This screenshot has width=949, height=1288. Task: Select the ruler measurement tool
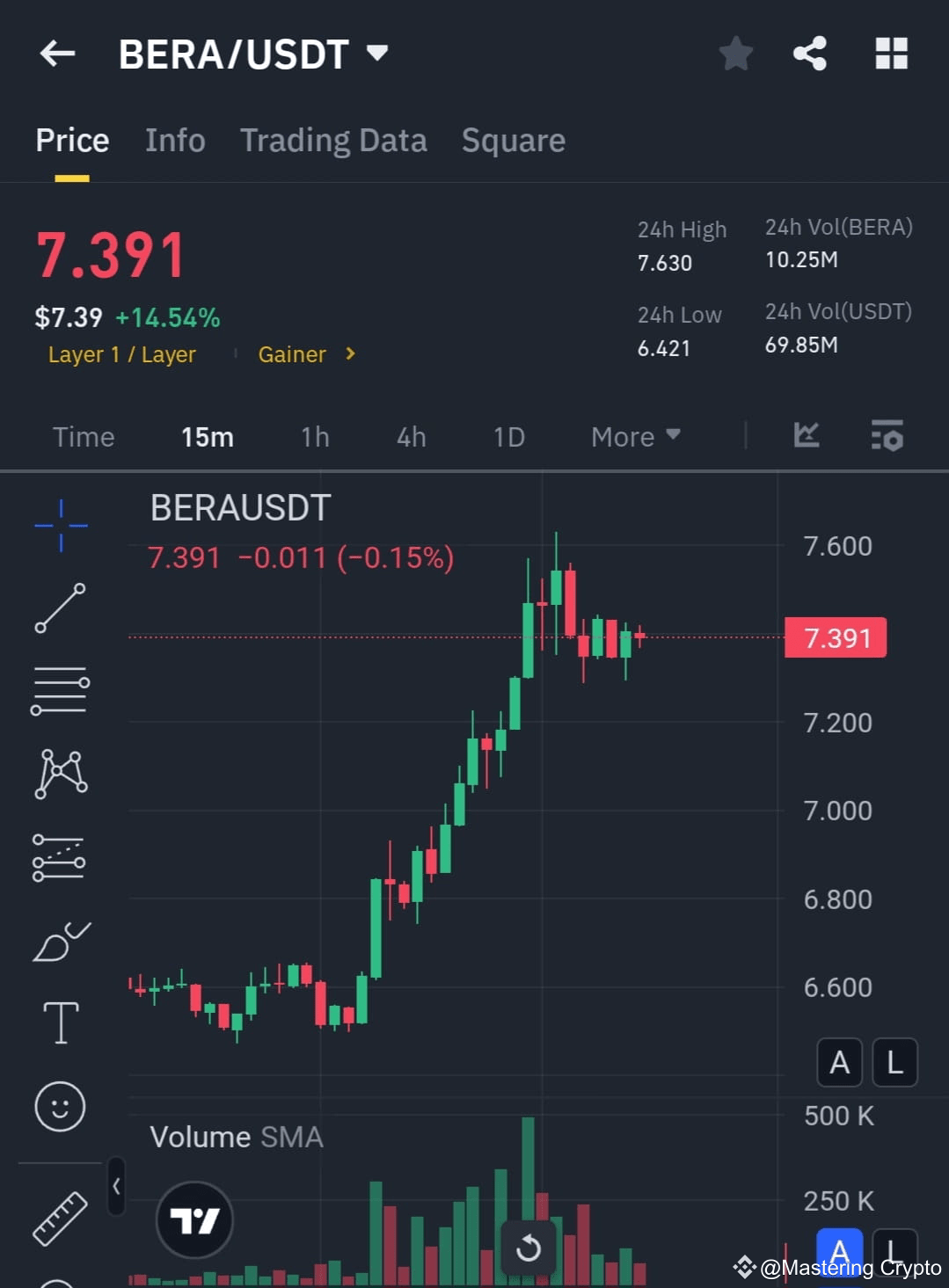[60, 1218]
